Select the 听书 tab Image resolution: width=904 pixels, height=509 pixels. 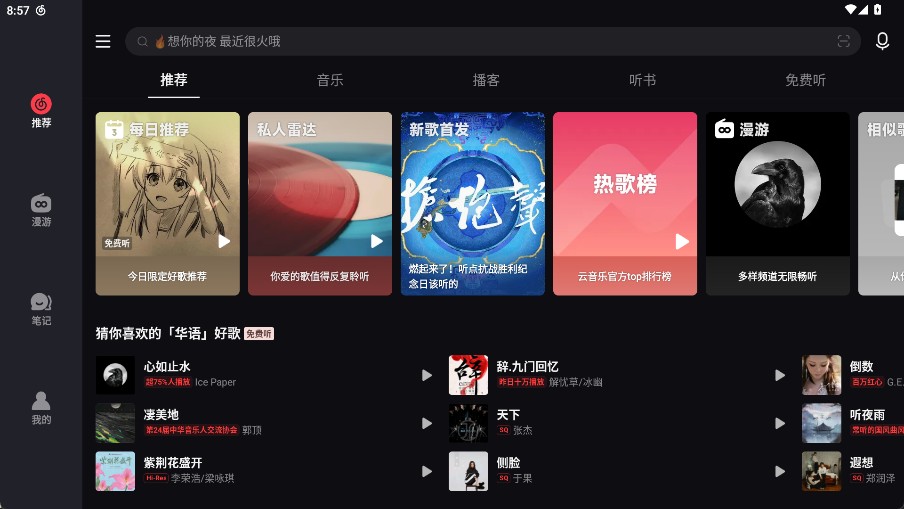[x=642, y=80]
